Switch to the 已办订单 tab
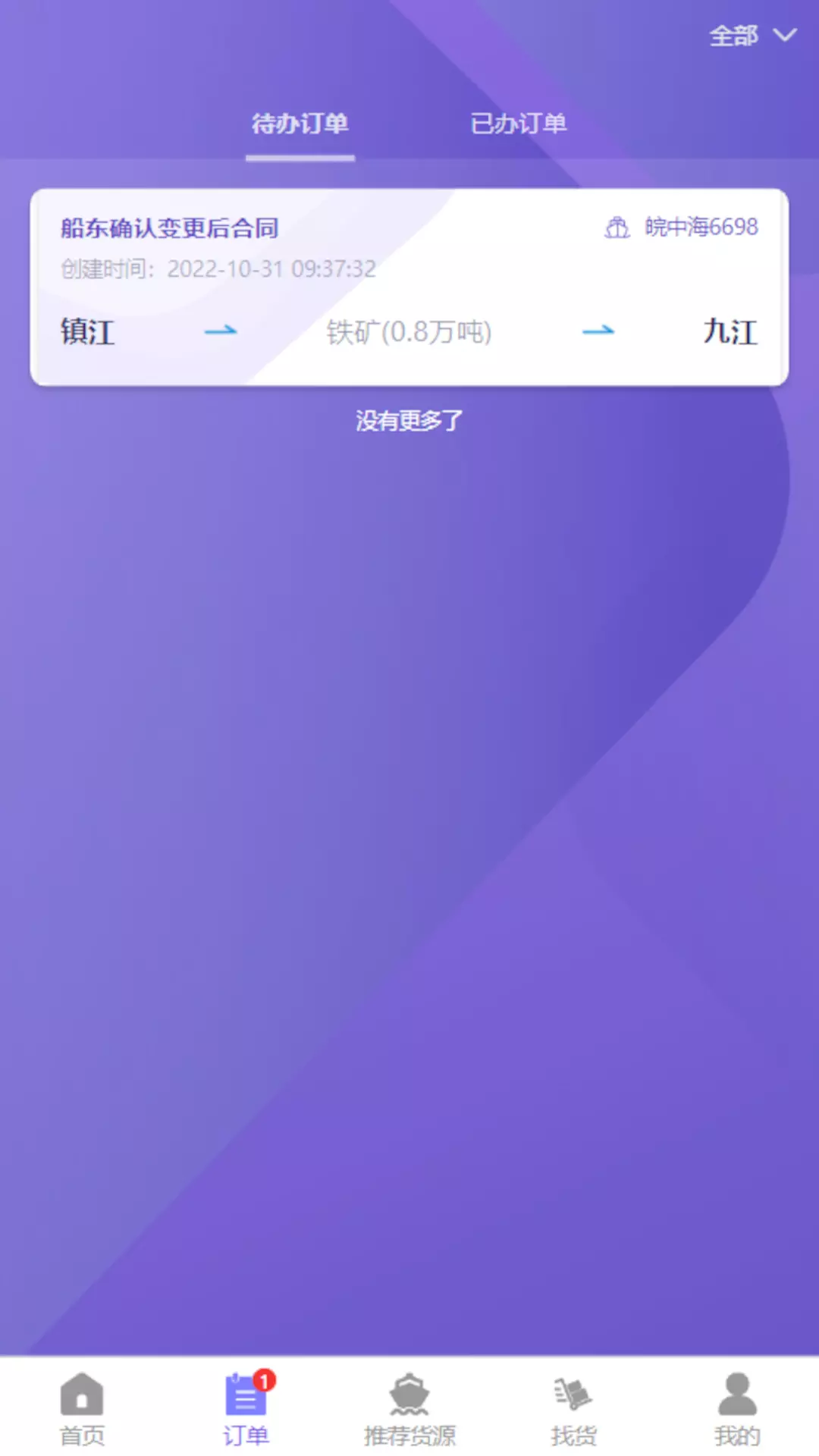 coord(519,124)
